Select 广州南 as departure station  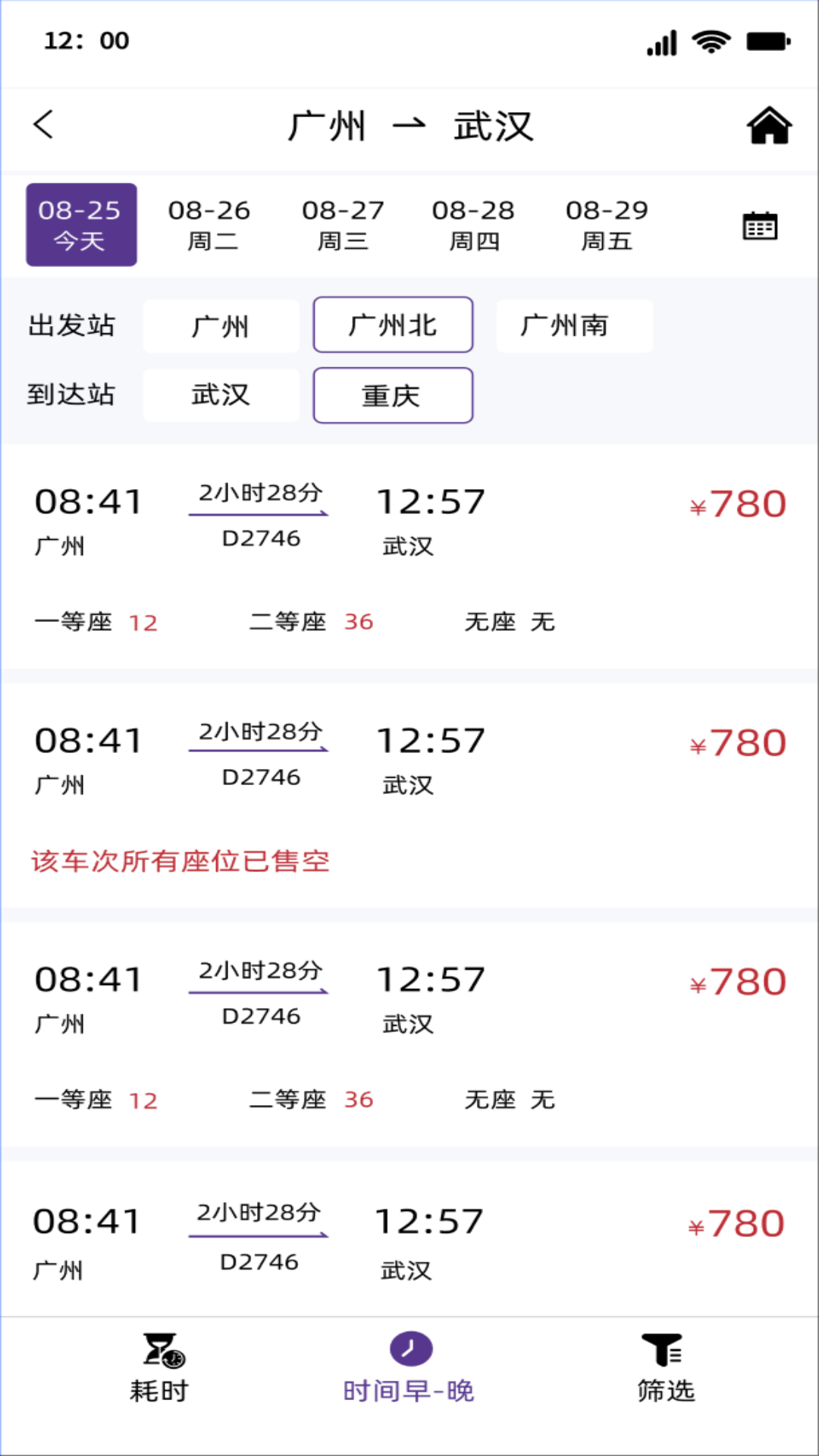pos(574,326)
